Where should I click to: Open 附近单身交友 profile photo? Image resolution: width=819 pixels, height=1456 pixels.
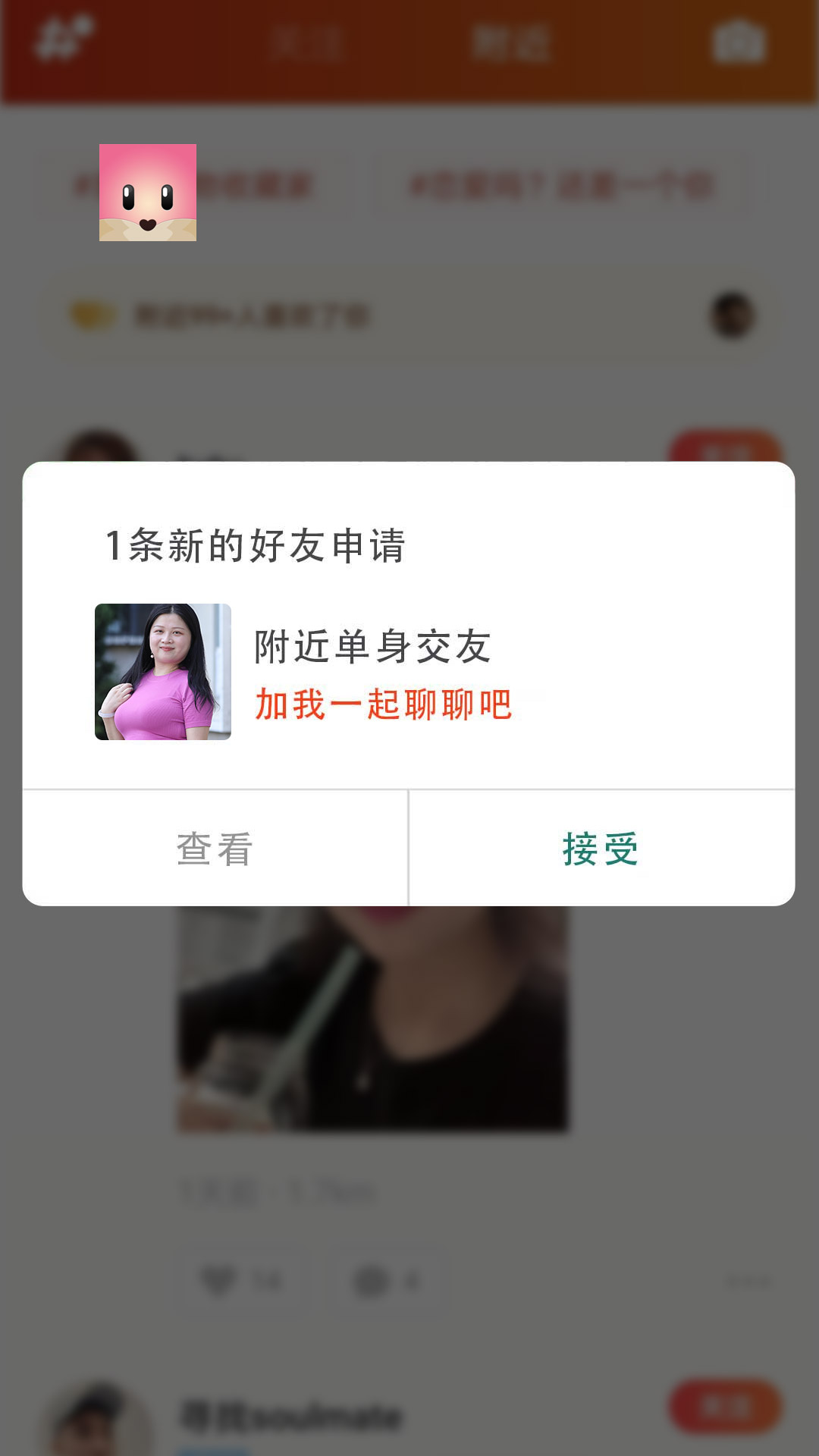[163, 672]
